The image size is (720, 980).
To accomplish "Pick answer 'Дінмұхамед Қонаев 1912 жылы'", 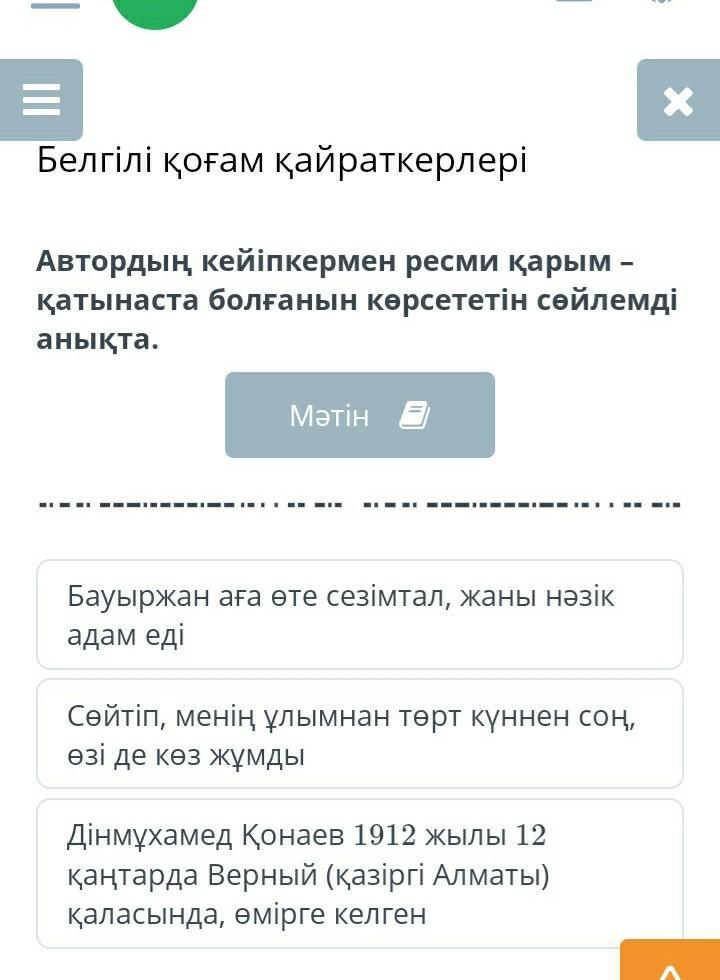I will 359,873.
